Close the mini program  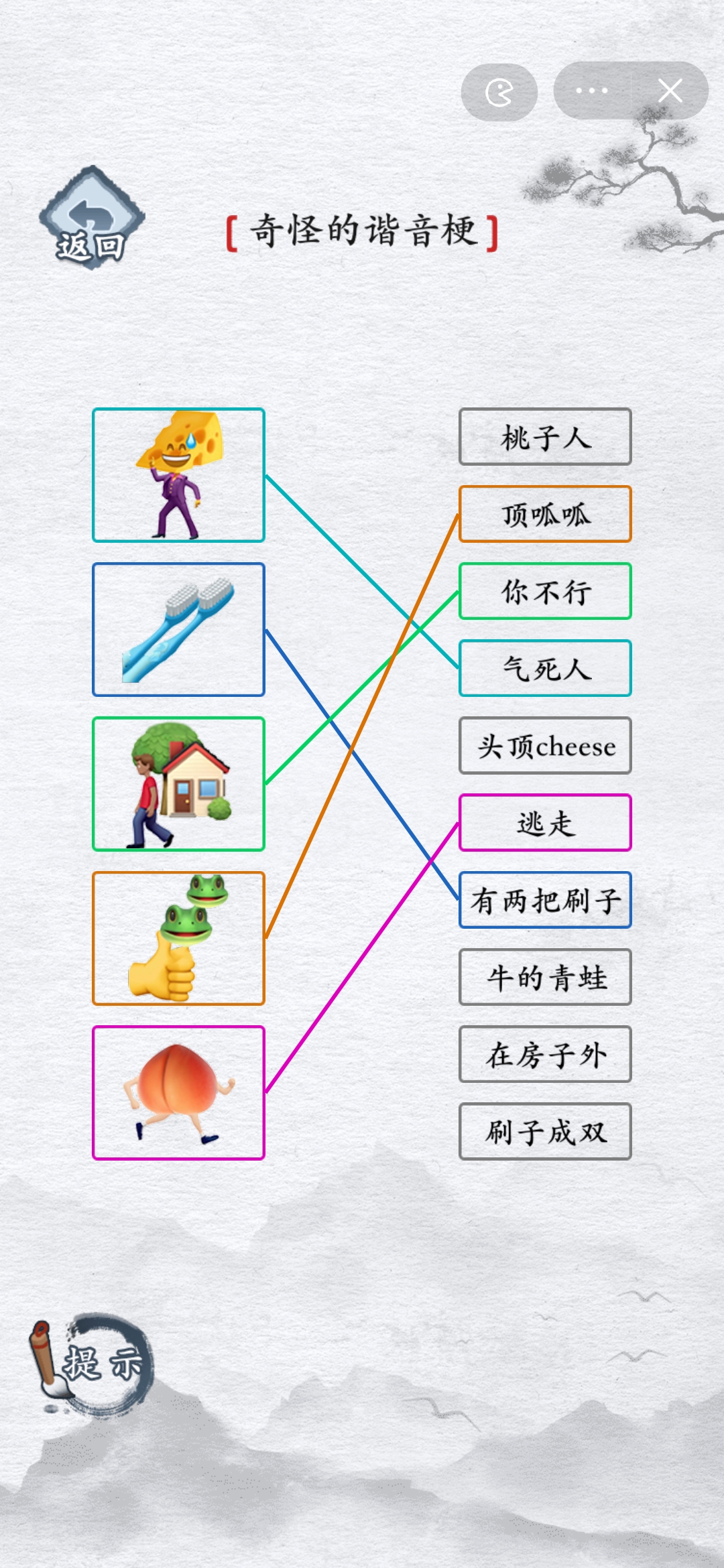tap(670, 90)
